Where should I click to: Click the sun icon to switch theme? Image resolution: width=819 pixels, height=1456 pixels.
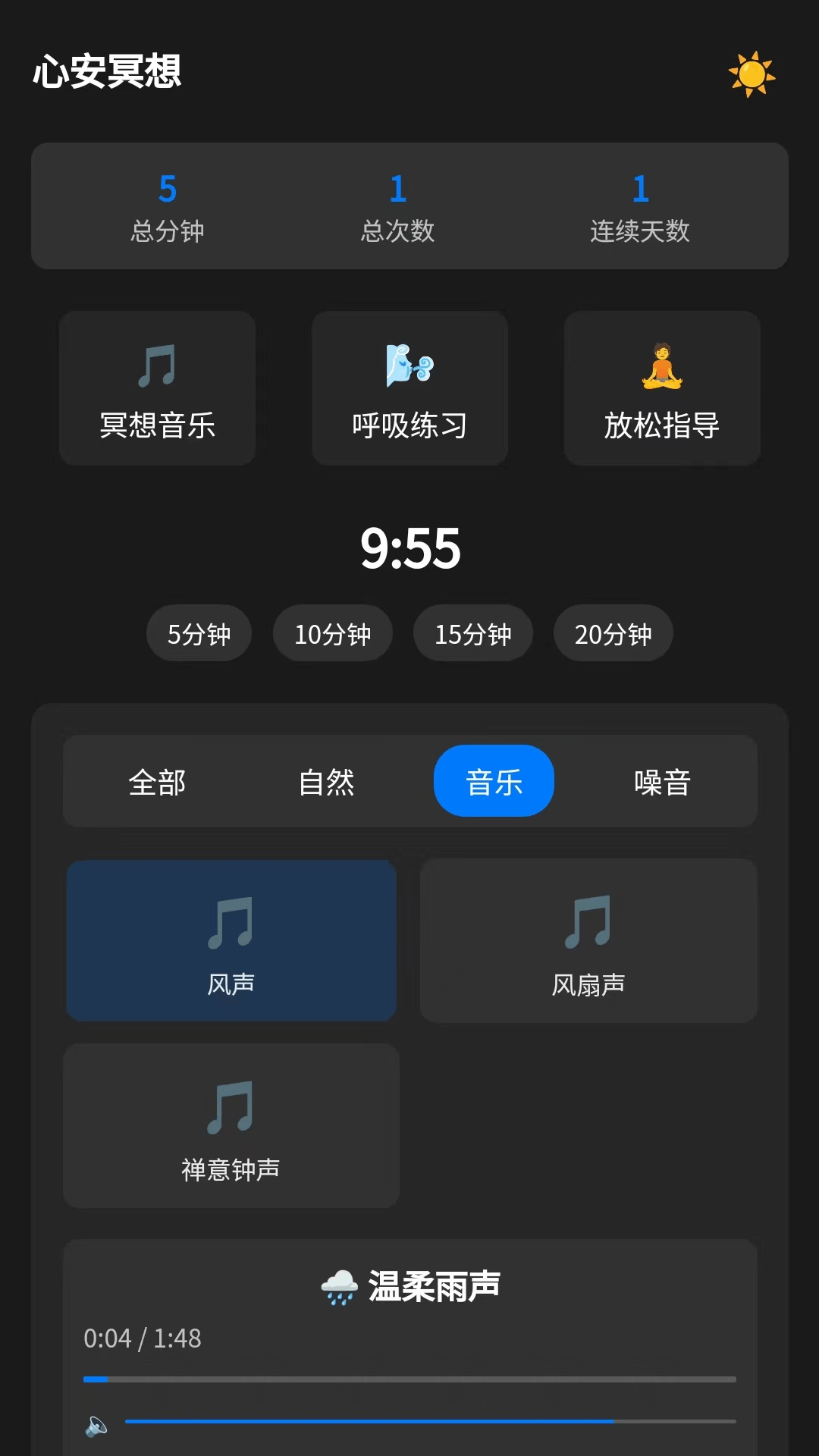pyautogui.click(x=751, y=74)
